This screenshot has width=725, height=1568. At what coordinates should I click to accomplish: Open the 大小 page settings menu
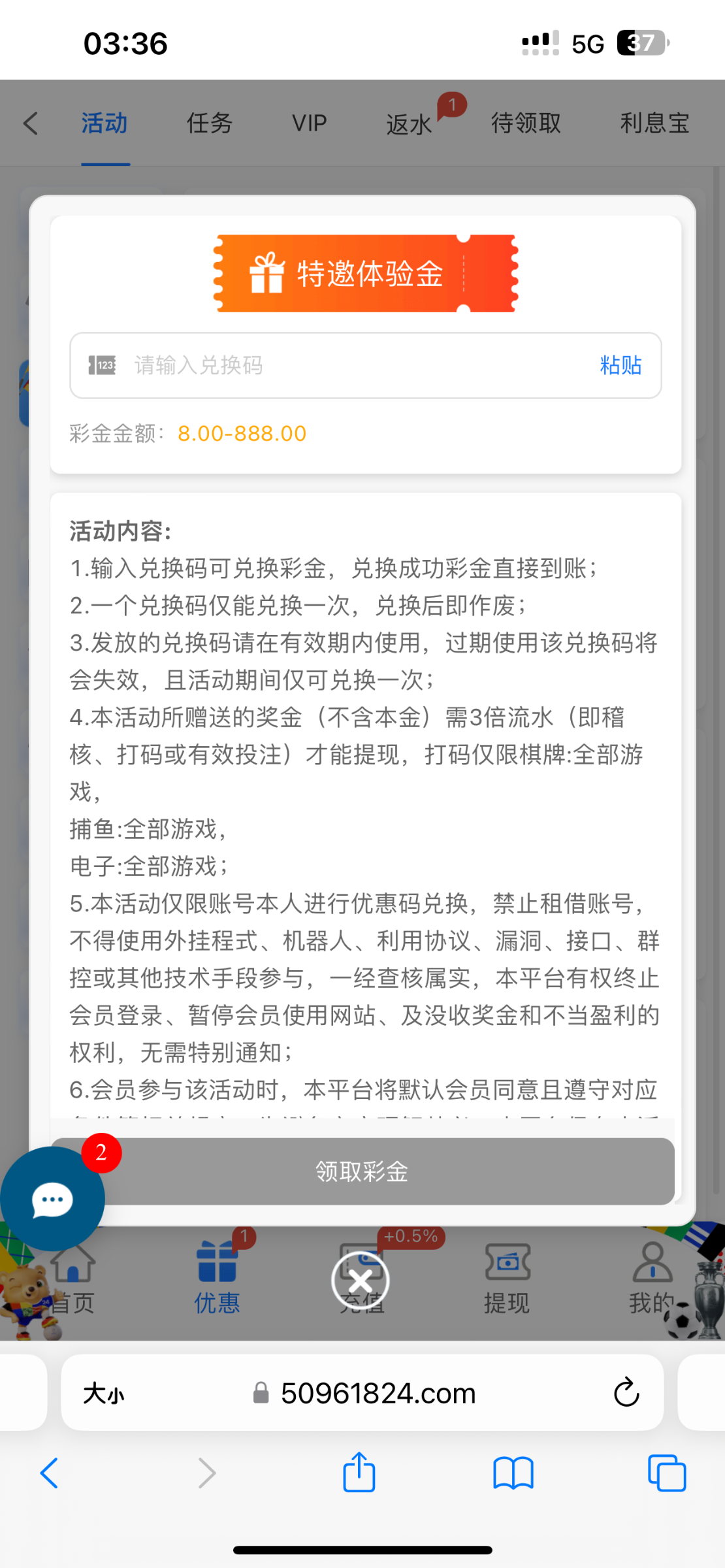point(103,1393)
